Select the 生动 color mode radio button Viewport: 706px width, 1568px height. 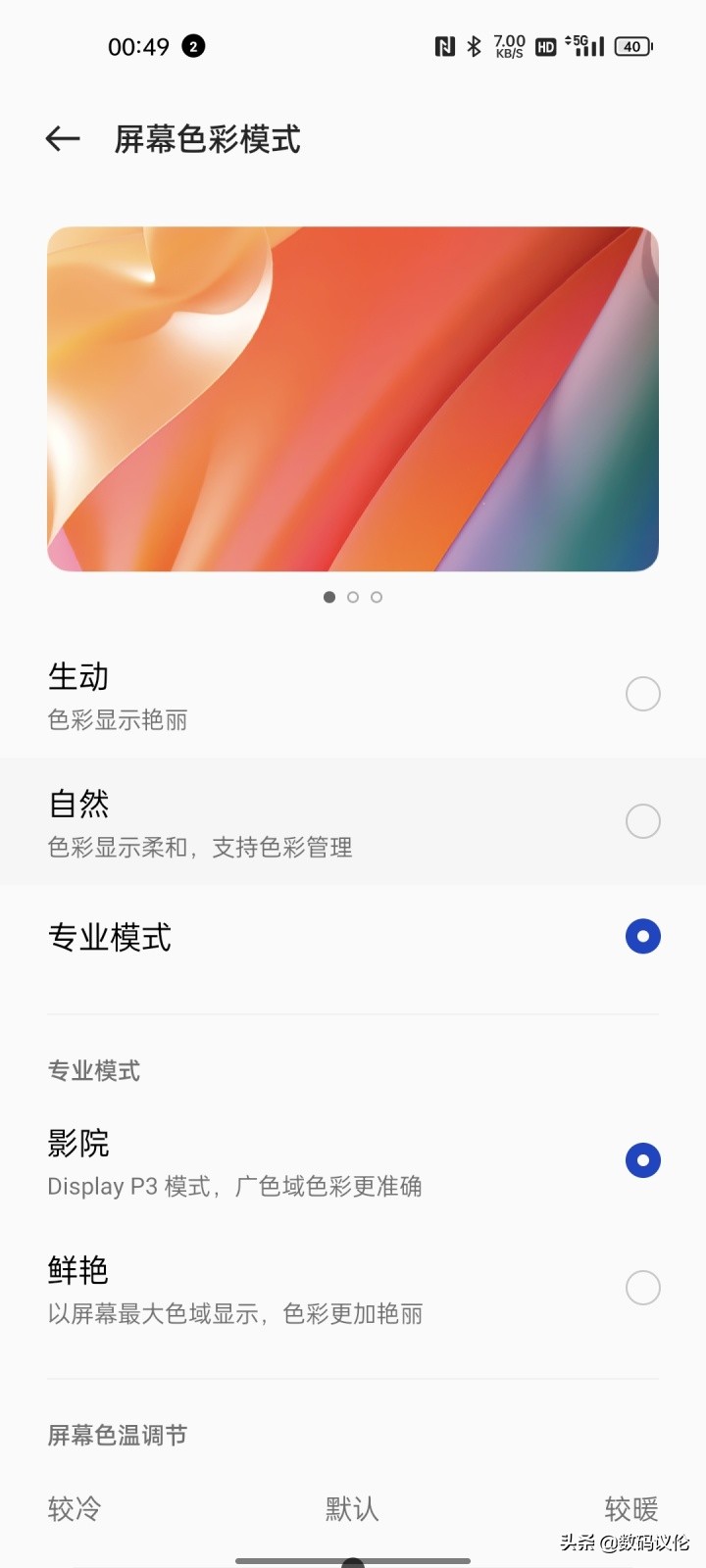643,693
